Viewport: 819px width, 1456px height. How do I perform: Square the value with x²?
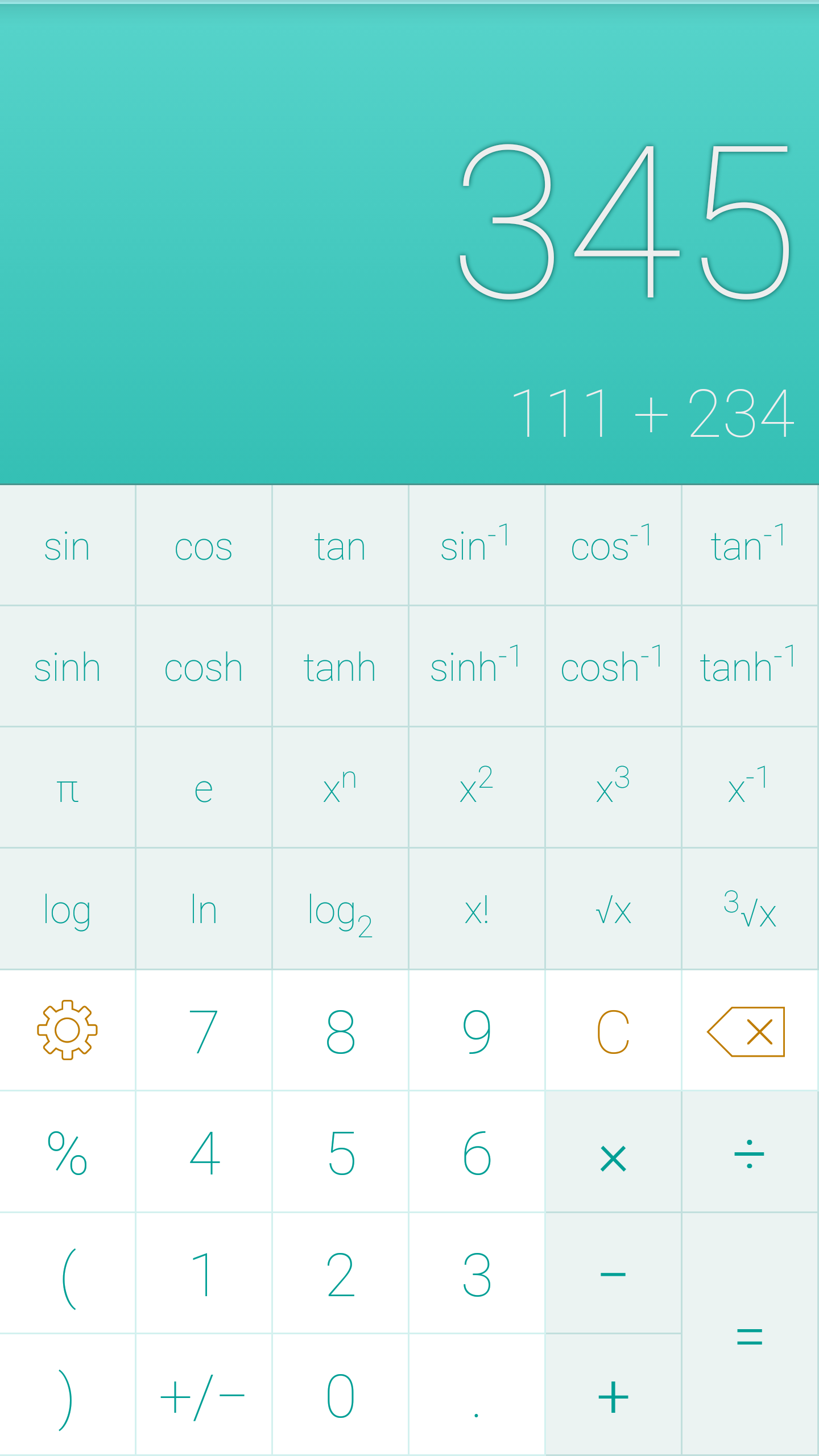tap(477, 787)
